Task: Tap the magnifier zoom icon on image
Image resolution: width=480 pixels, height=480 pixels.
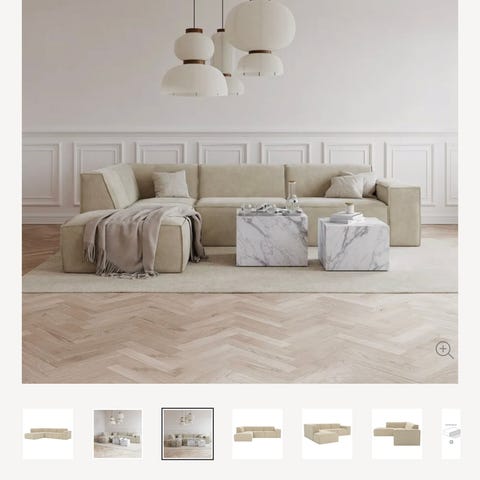Action: pyautogui.click(x=444, y=350)
